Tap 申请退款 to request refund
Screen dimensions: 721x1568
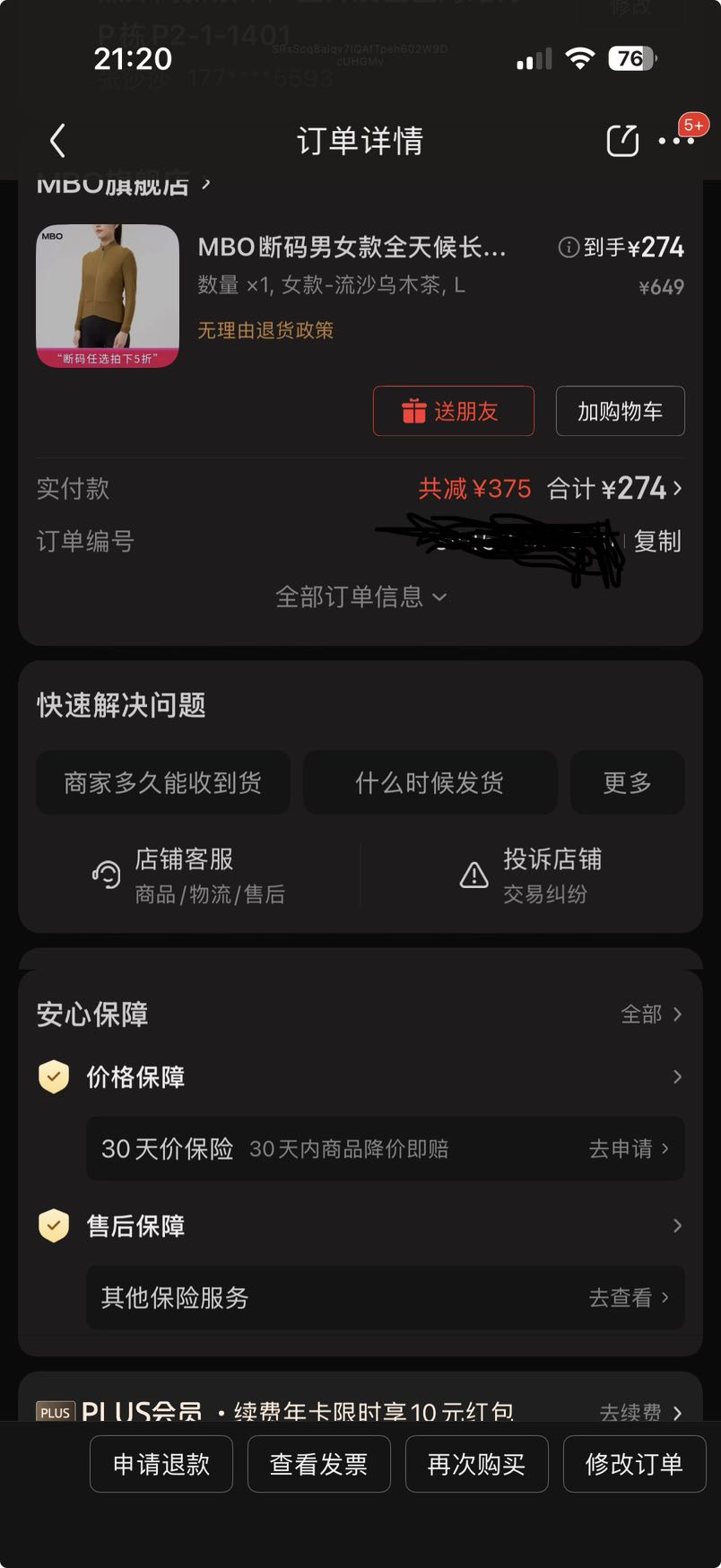[161, 1464]
